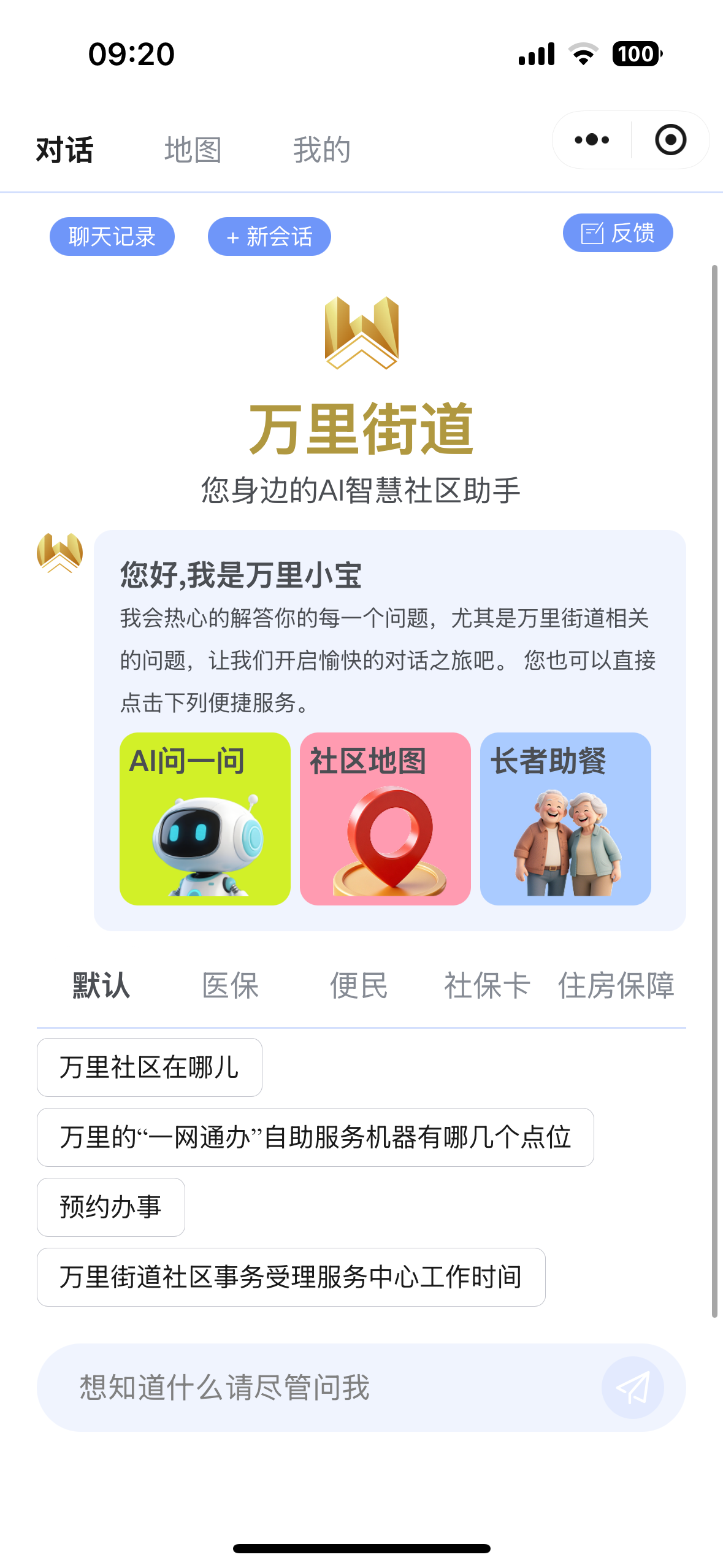This screenshot has width=723, height=1568.
Task: Select the 社保卡 category tab
Action: (x=487, y=986)
